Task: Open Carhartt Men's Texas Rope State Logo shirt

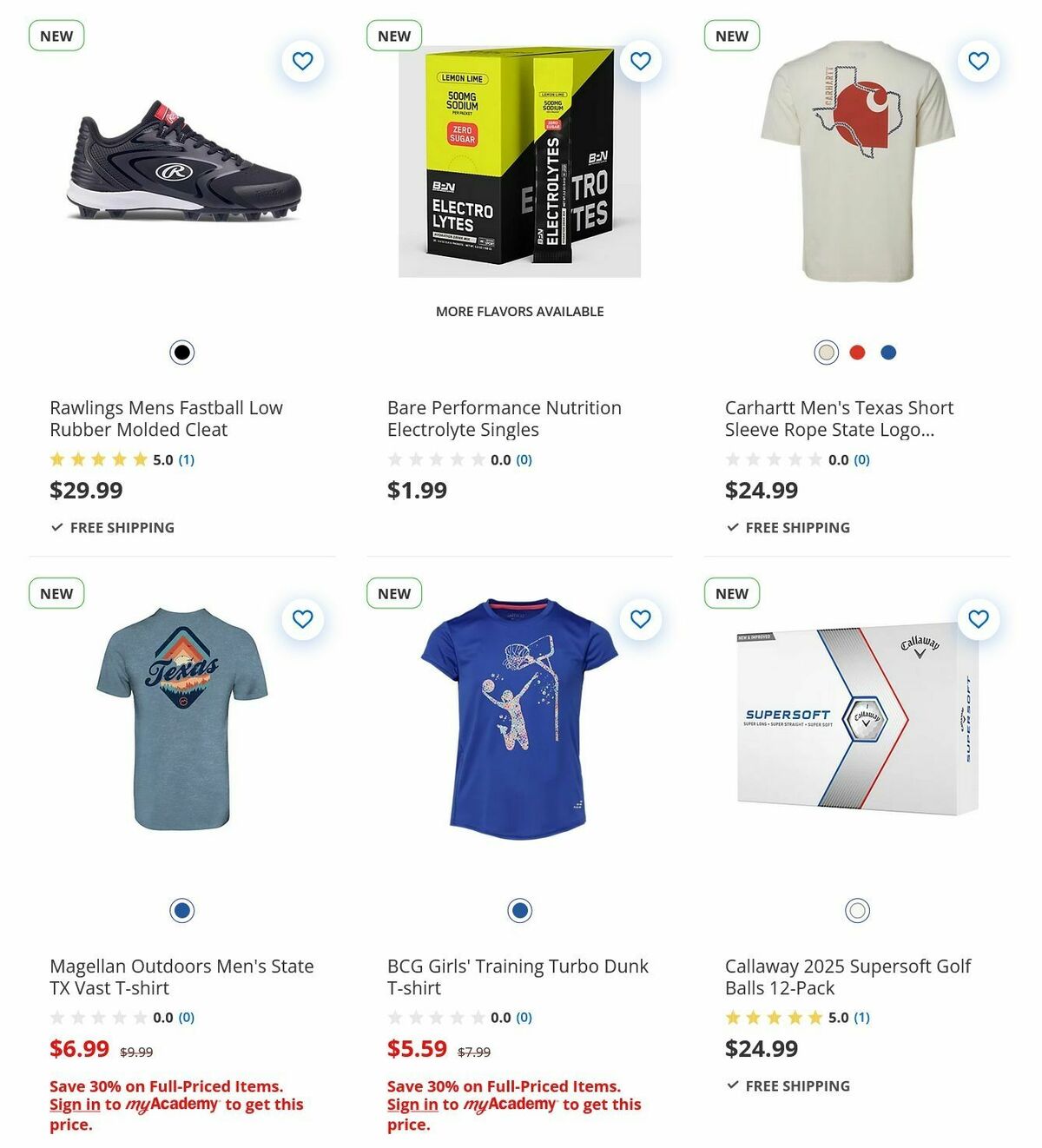Action: tap(838, 419)
